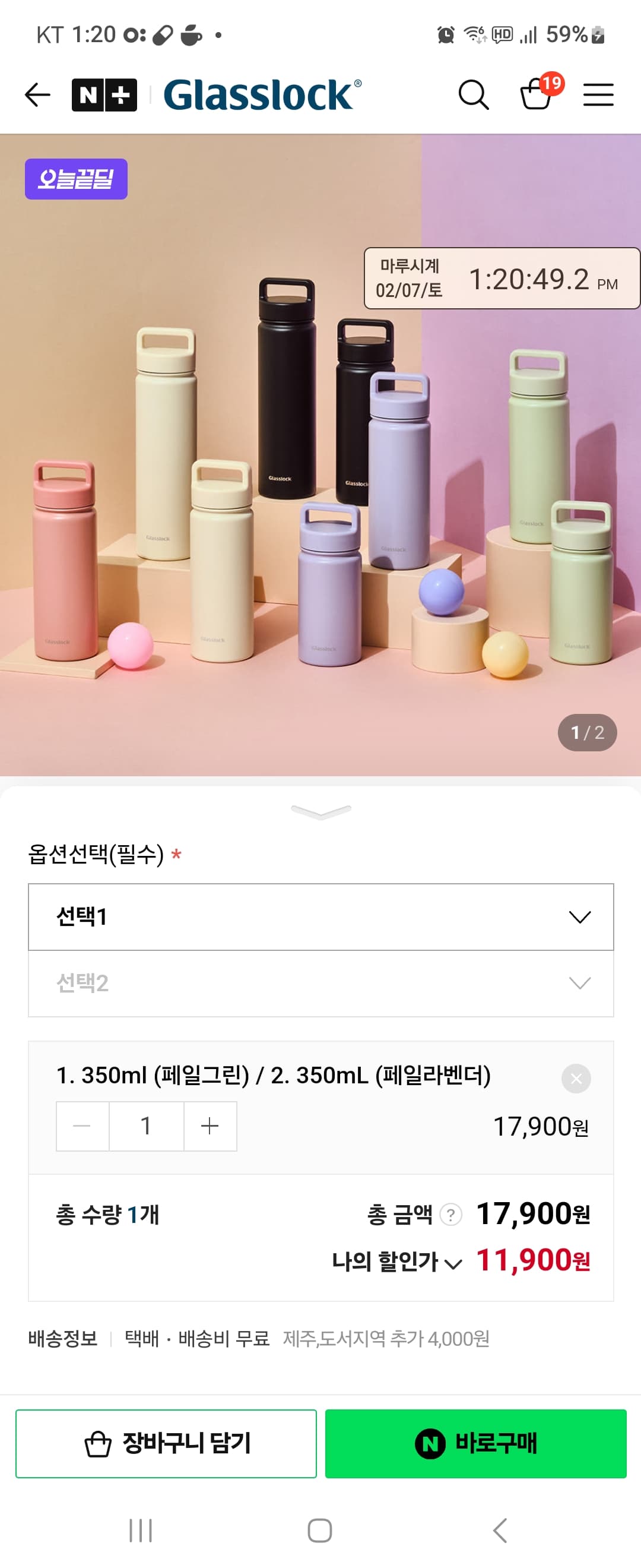Viewport: 641px width, 1568px height.
Task: Open the 선택1 option dropdown
Action: pos(321,917)
